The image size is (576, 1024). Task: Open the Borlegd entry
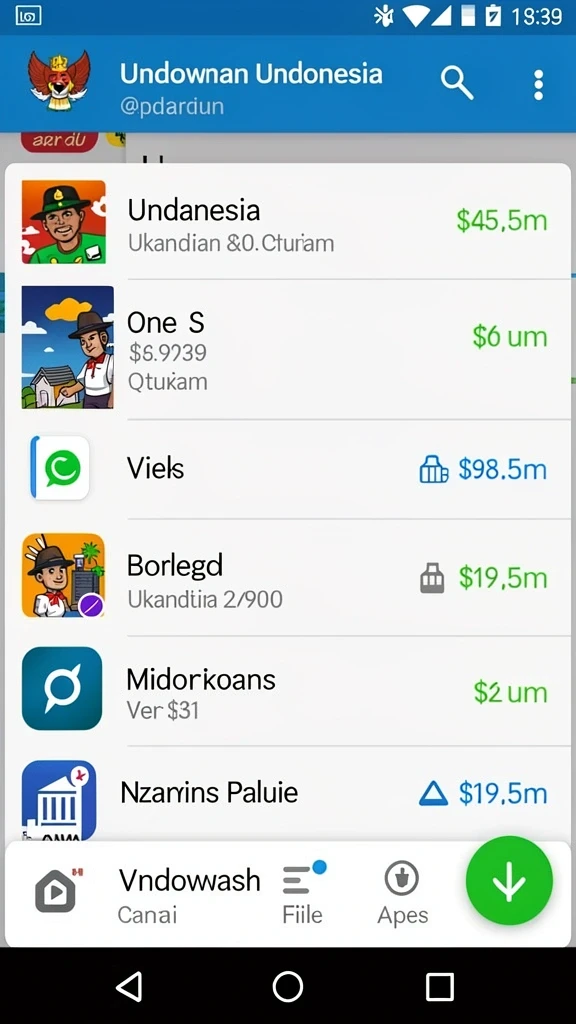(288, 577)
